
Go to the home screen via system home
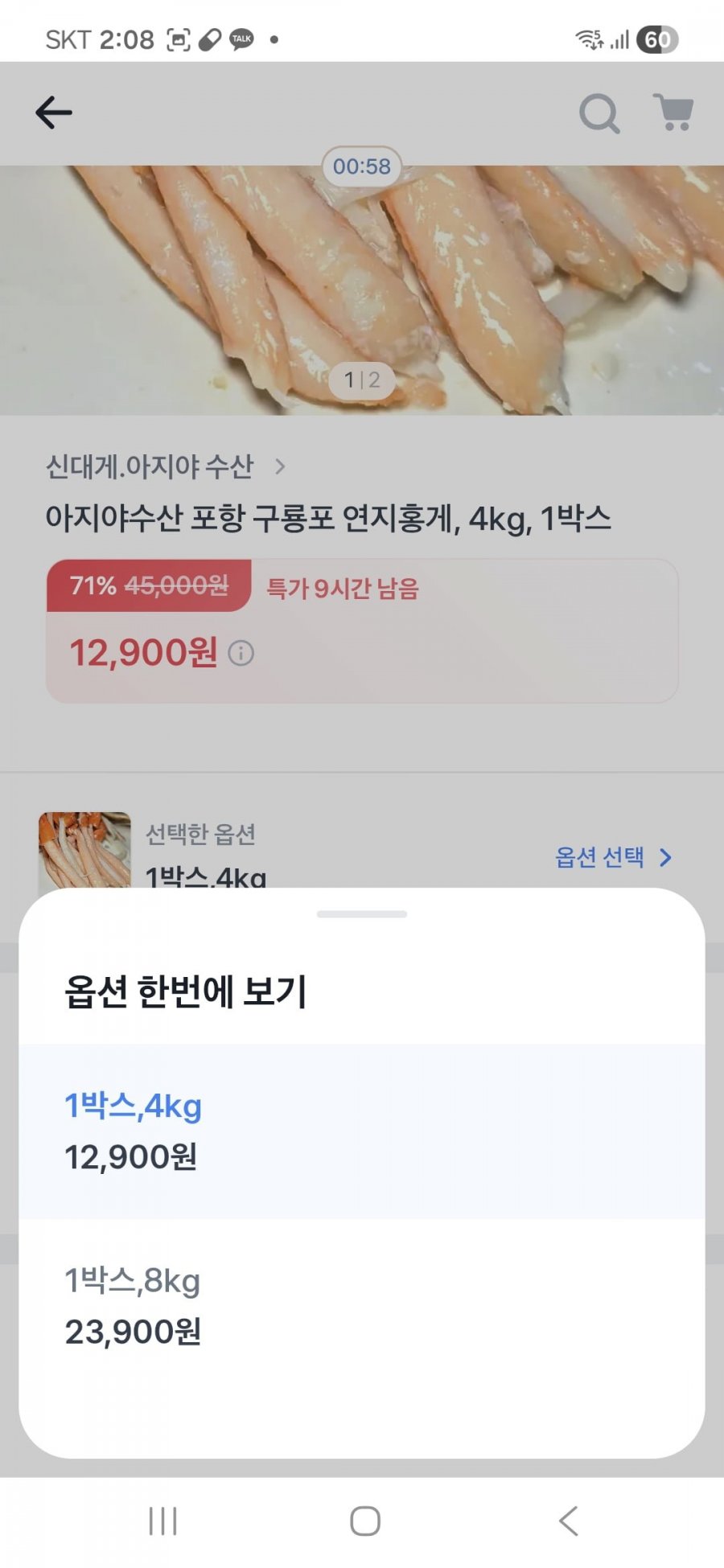point(364,1521)
